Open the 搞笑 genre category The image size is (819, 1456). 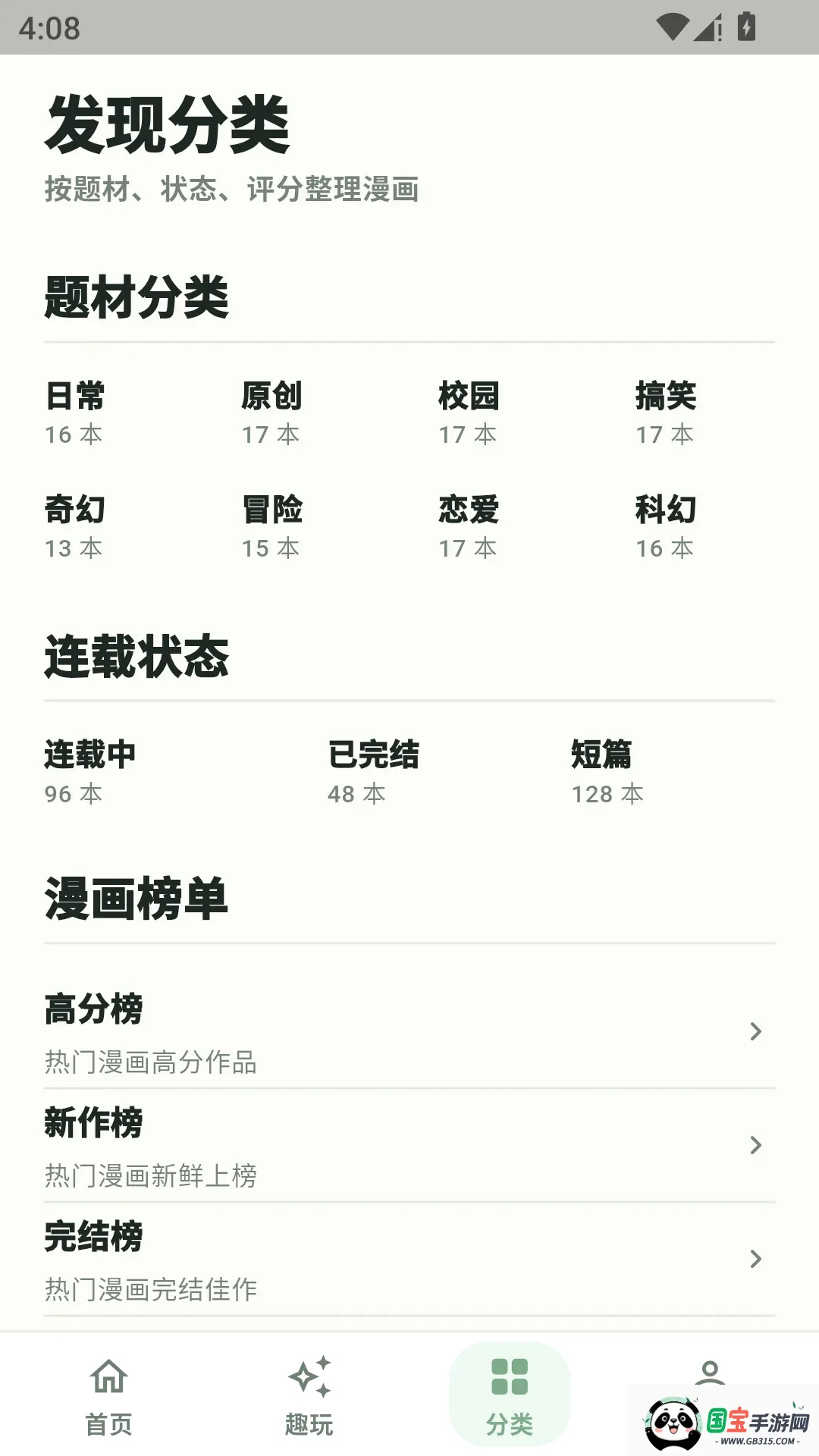(666, 413)
